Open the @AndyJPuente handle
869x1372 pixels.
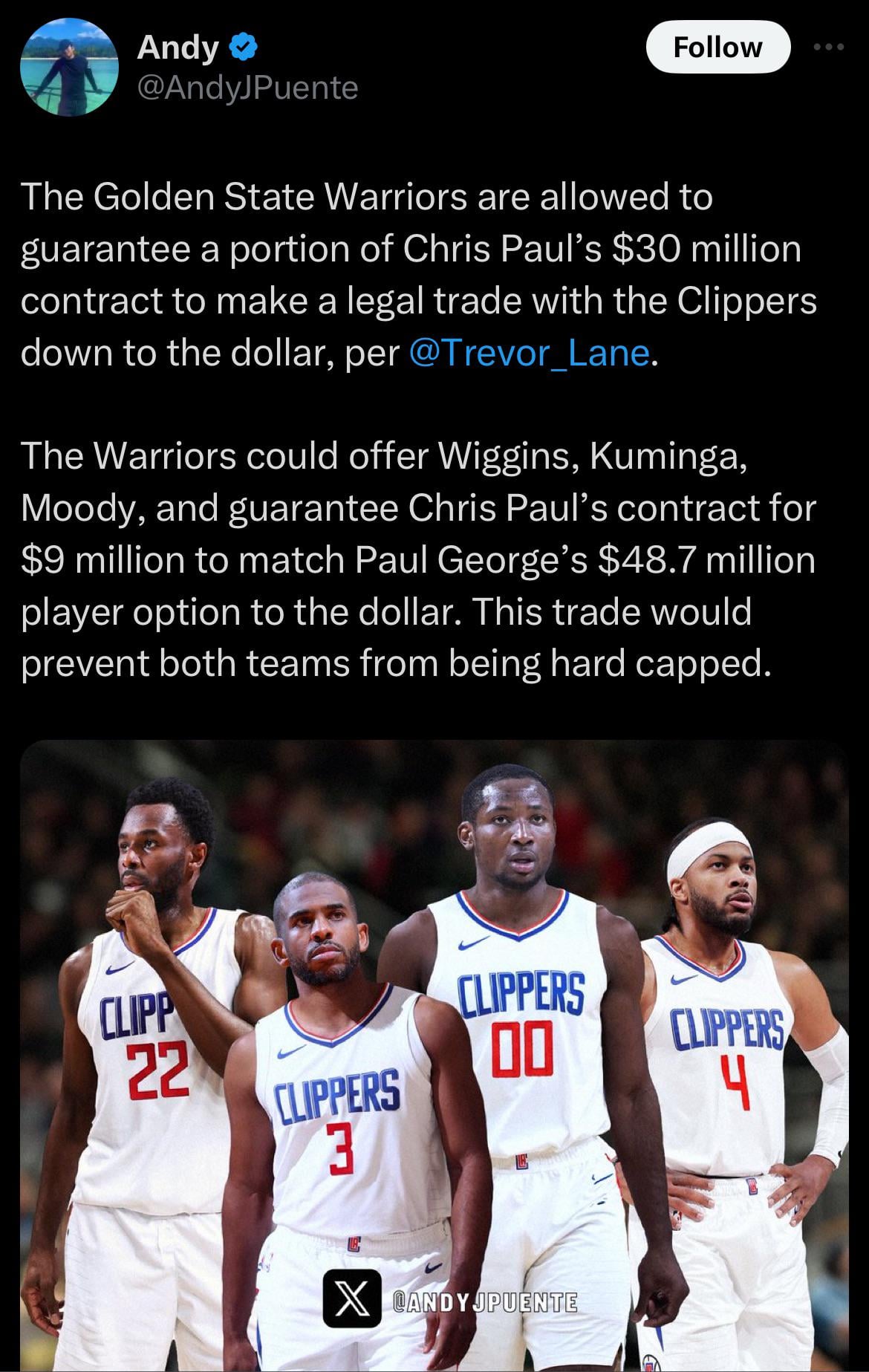[x=247, y=88]
